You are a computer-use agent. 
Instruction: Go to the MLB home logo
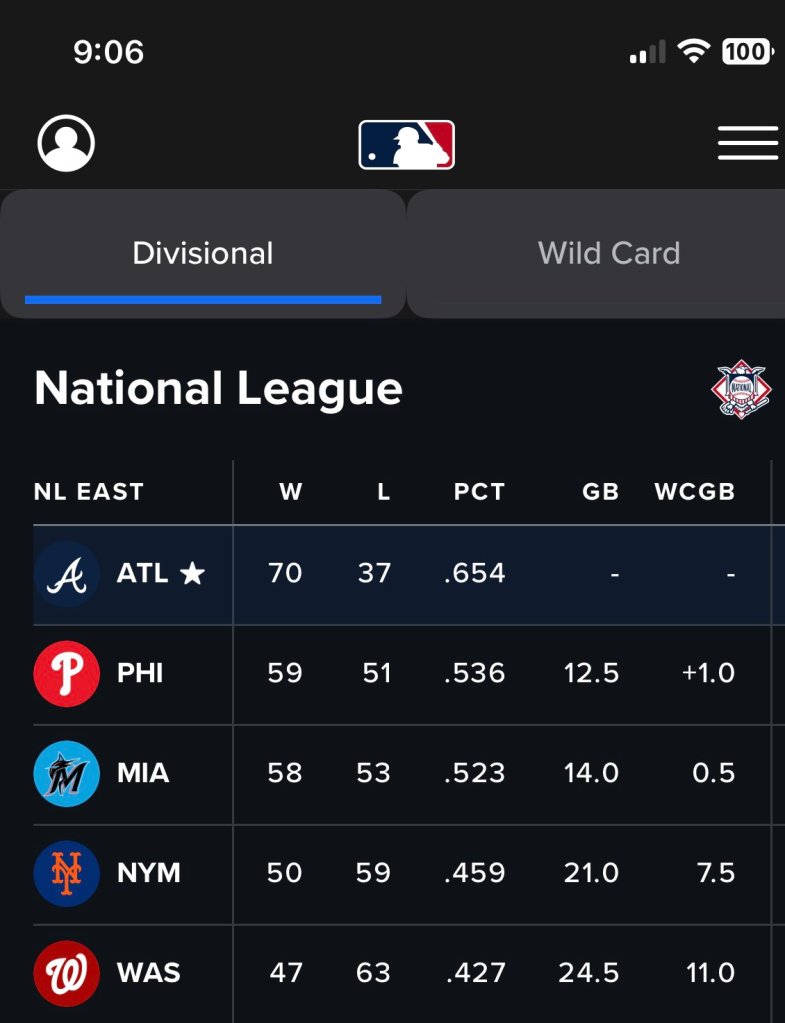tap(406, 145)
